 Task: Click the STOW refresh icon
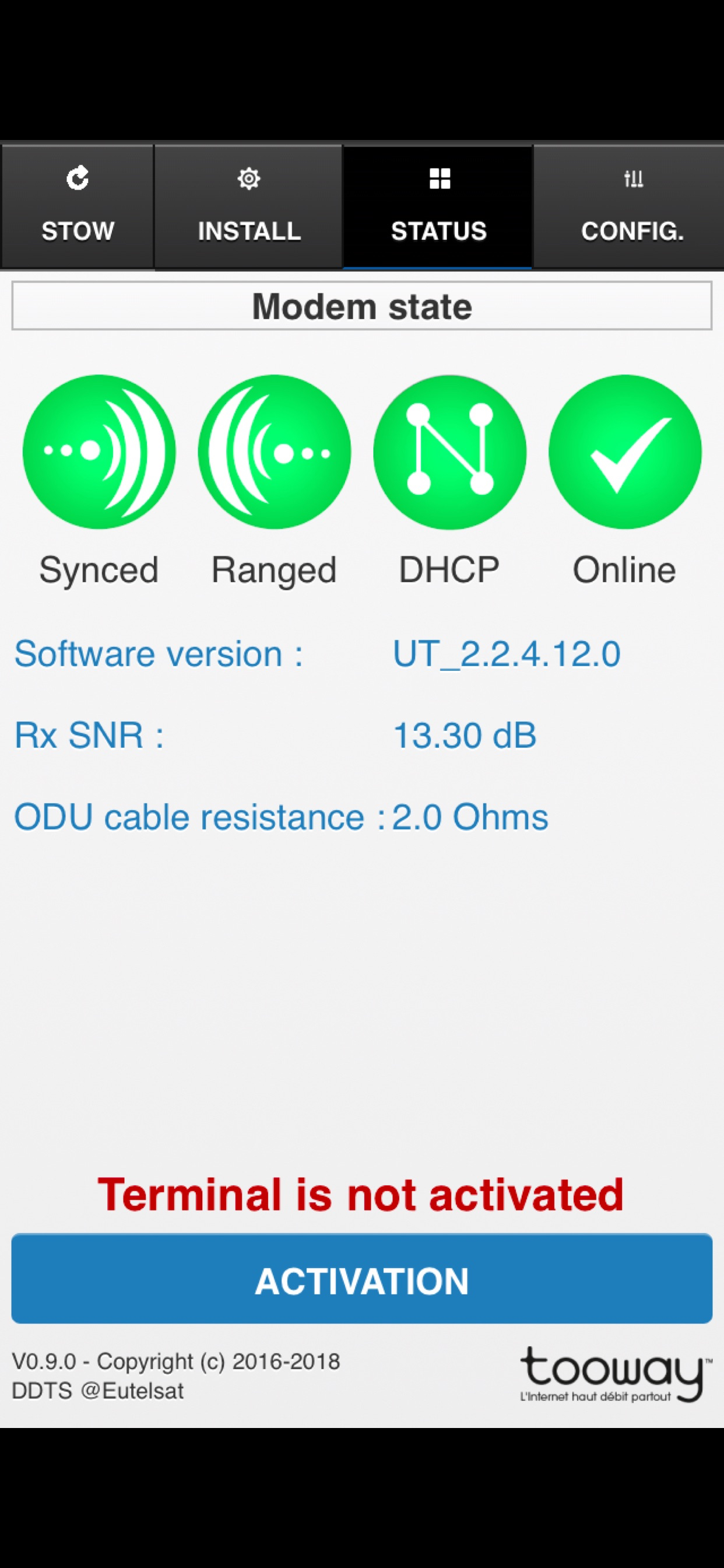click(78, 178)
